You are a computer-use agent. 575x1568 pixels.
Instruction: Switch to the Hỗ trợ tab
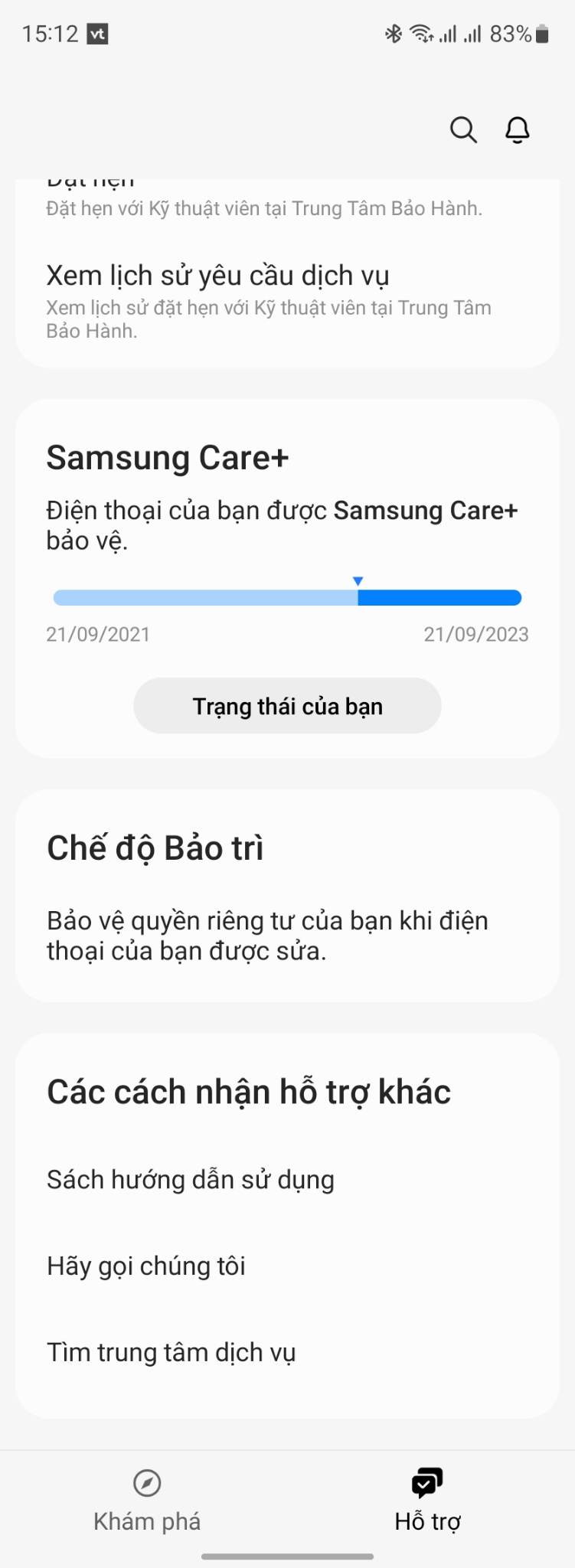click(427, 1501)
